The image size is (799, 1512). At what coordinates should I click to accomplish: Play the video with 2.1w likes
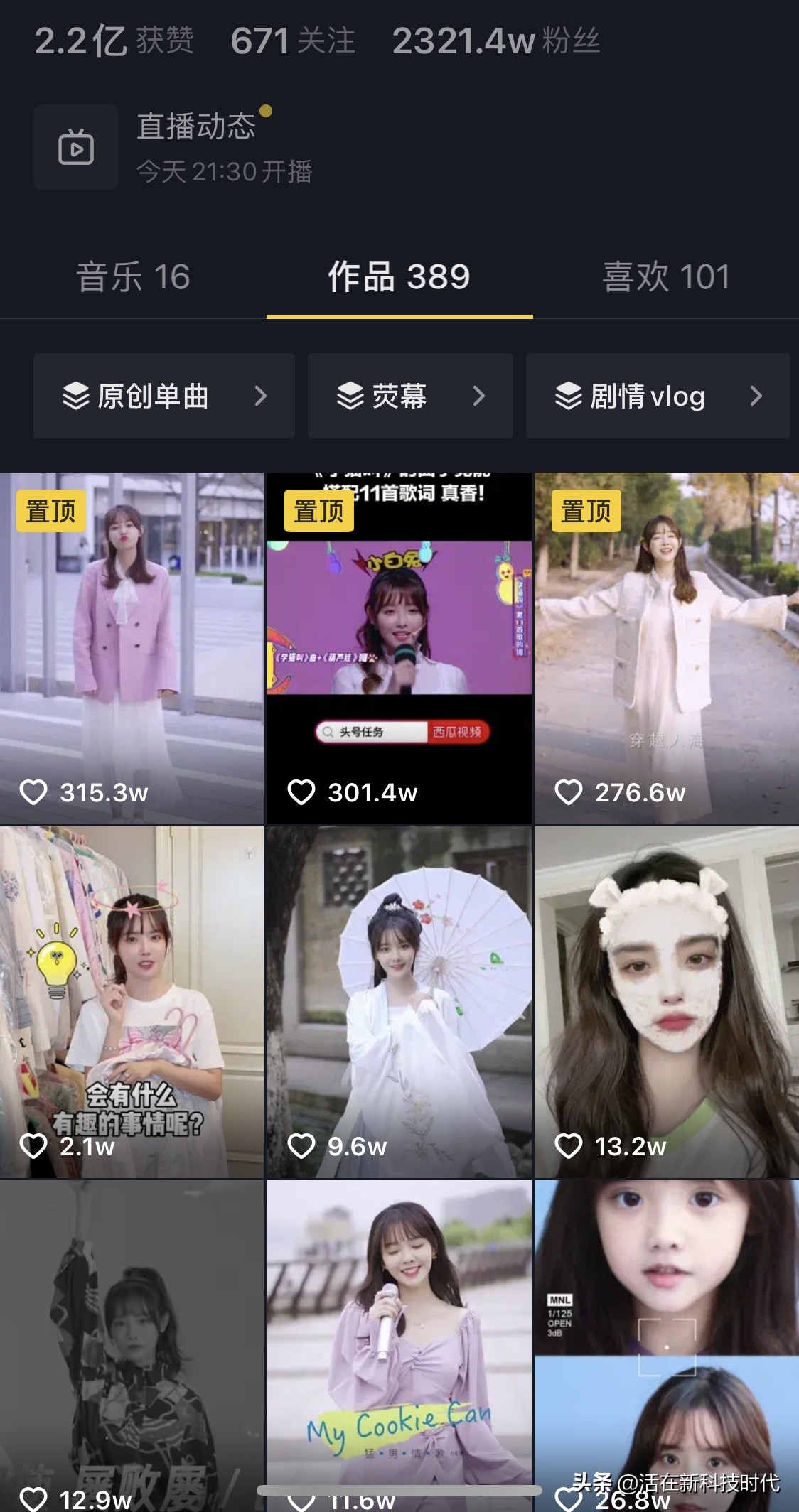point(132,1002)
